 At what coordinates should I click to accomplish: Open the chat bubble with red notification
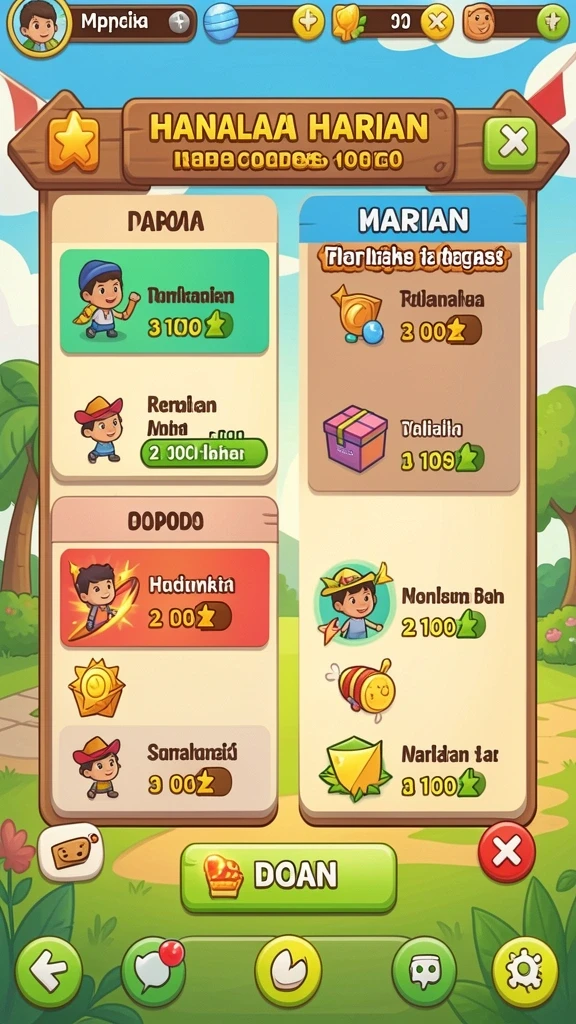(x=153, y=971)
